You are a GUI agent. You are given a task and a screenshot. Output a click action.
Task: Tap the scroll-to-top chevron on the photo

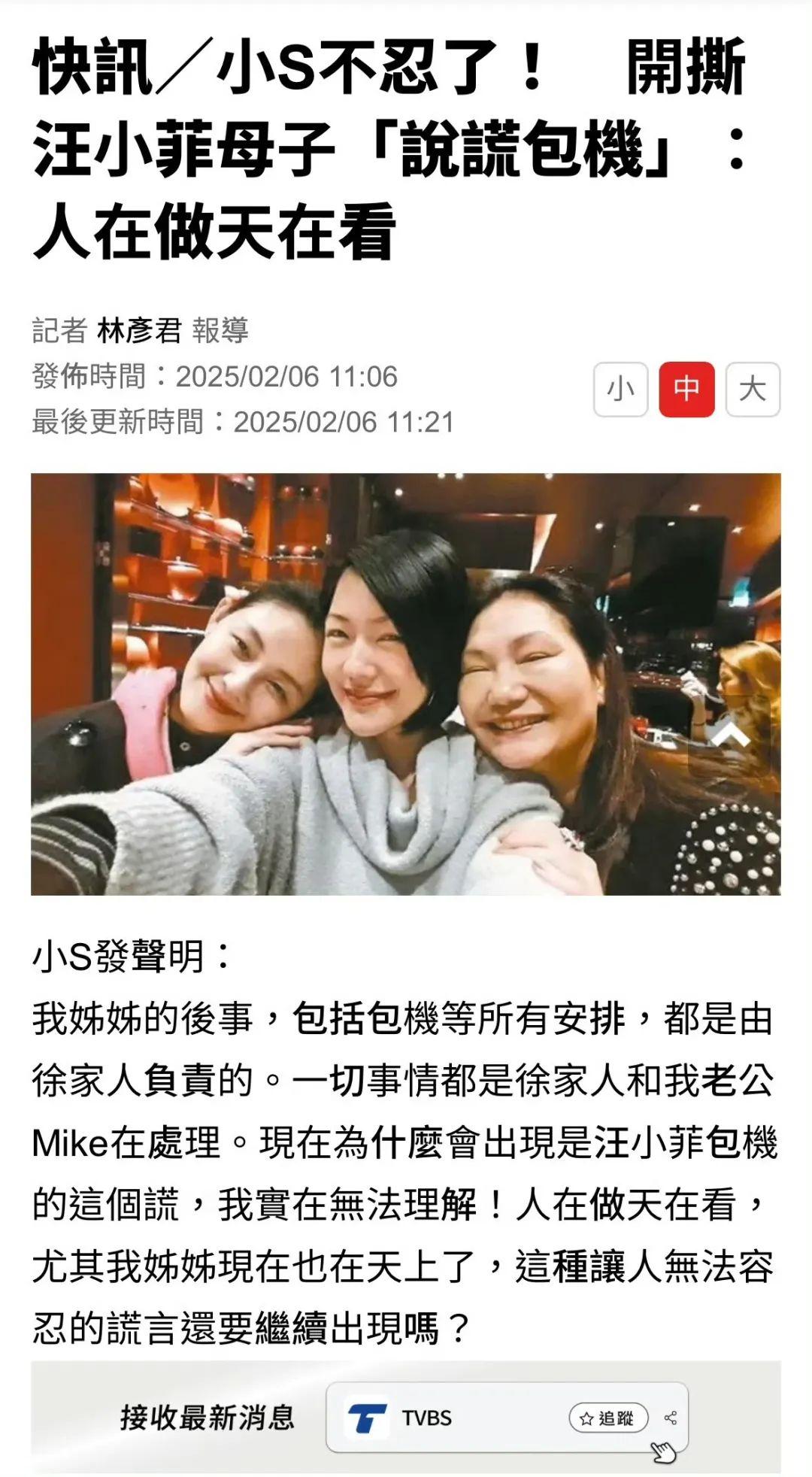tap(730, 735)
